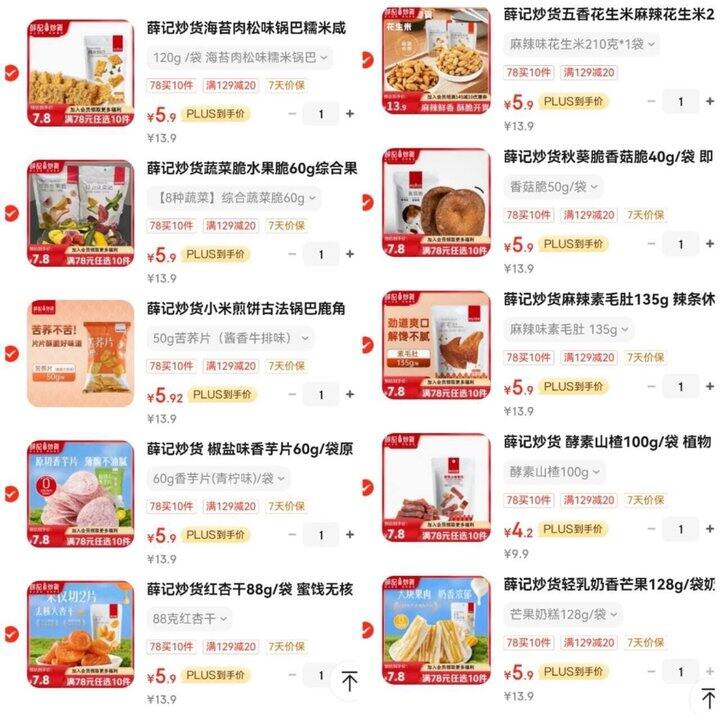Decrease quantity of 小米煎饼古法锅巴
720x720 pixels.
(292, 394)
